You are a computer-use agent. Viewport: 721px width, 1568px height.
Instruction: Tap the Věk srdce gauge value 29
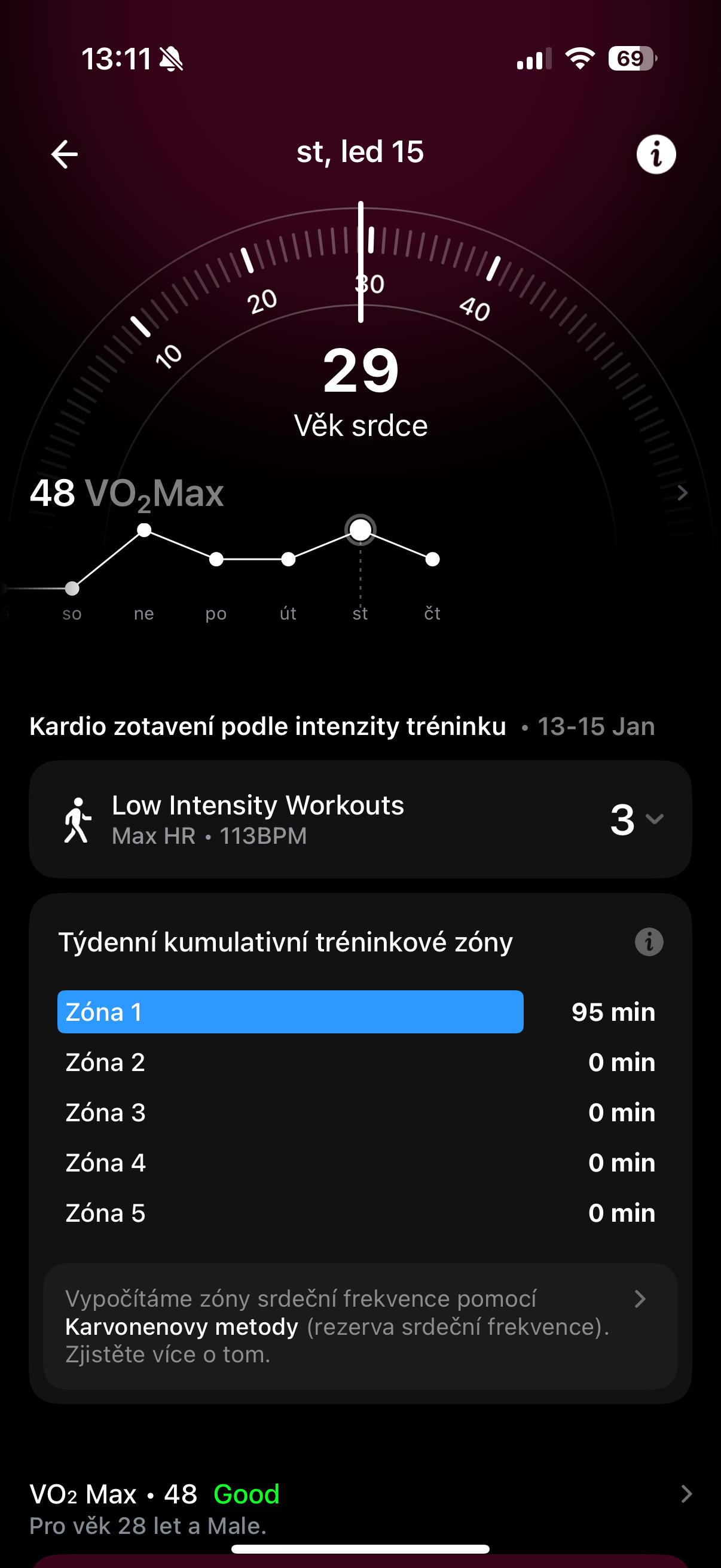360,373
